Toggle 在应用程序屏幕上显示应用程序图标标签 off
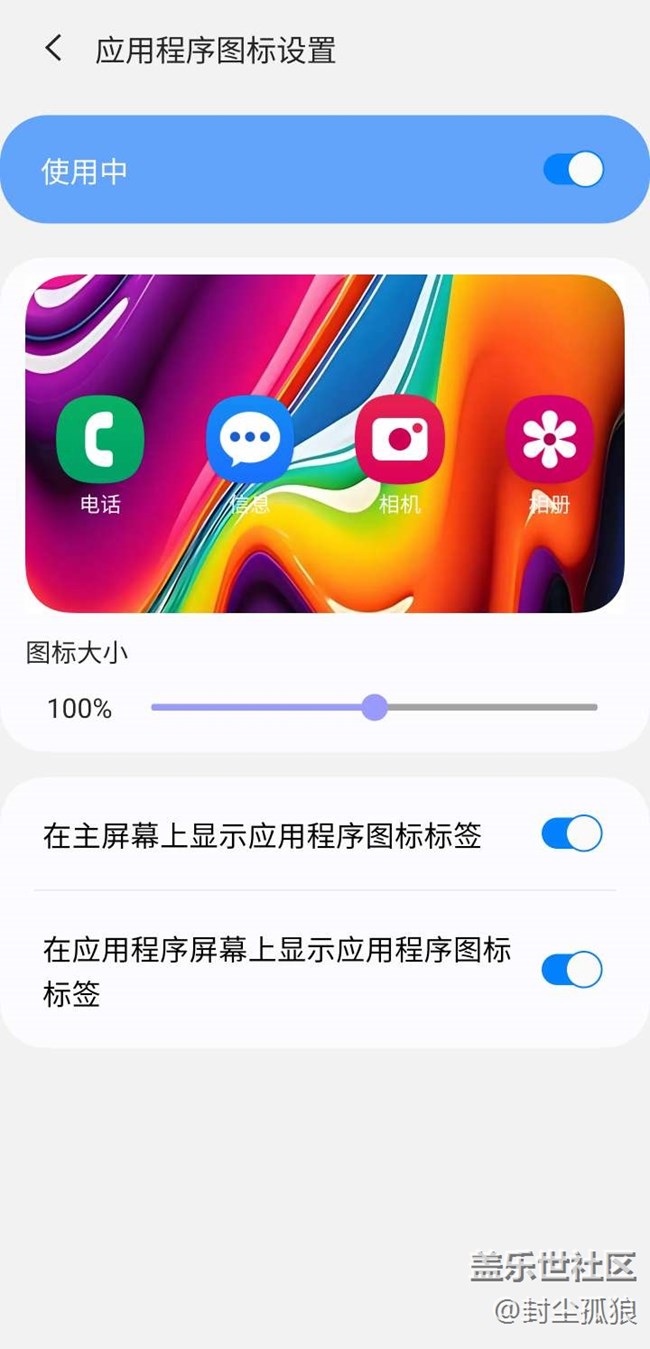This screenshot has height=1349, width=650. point(572,970)
